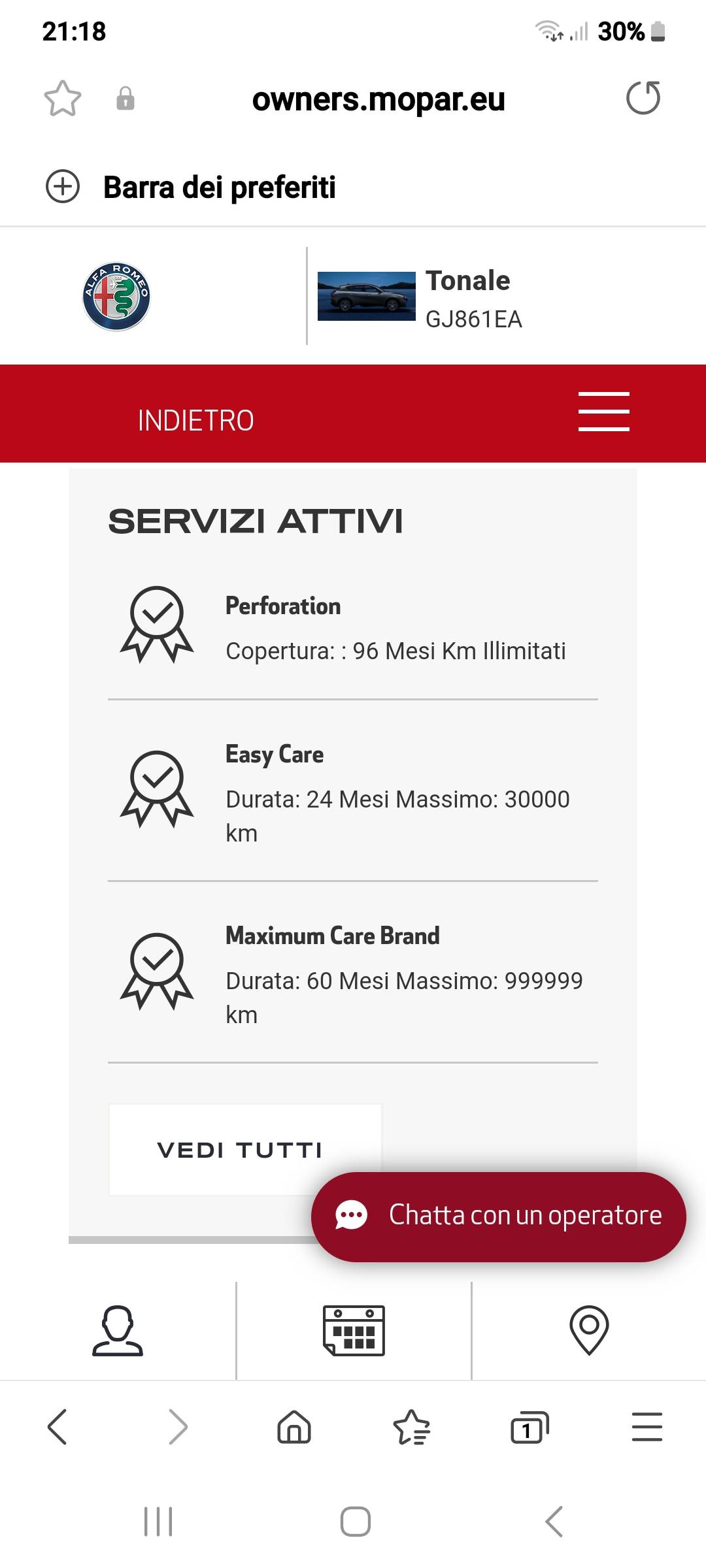Open the browser tools menu
This screenshot has width=706, height=1568.
coord(647,1426)
